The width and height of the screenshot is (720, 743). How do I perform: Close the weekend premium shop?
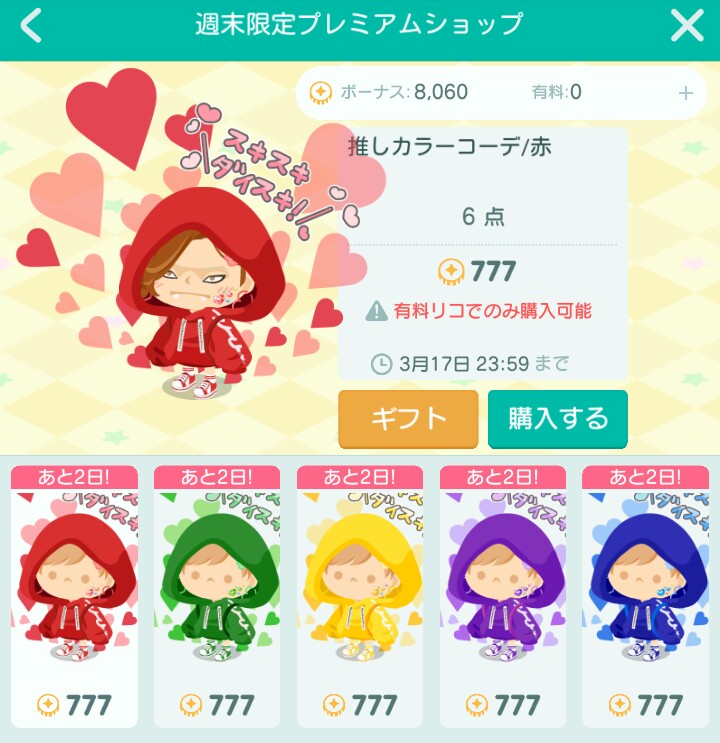point(687,26)
